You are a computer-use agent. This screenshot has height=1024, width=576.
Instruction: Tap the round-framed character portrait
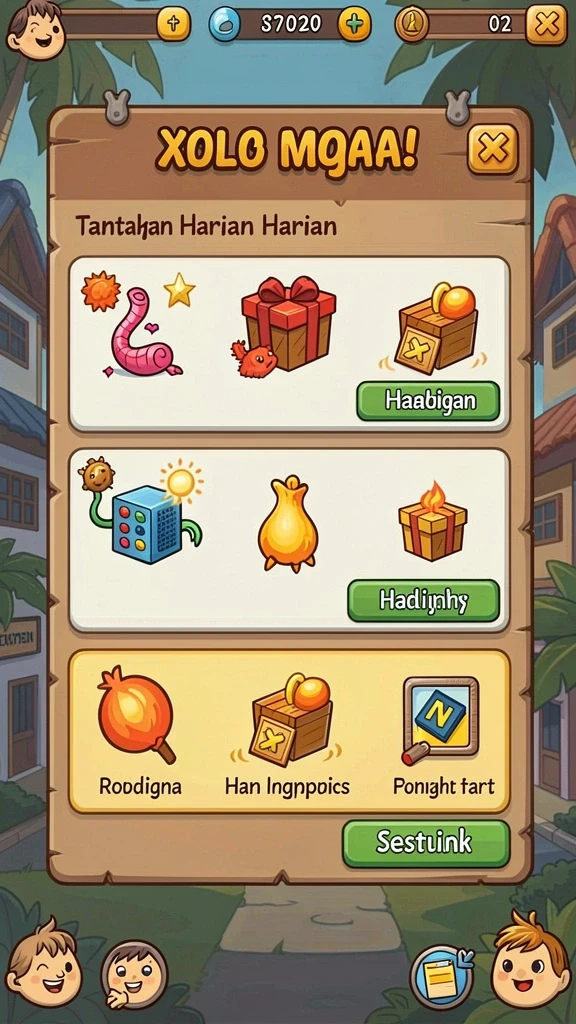click(x=135, y=974)
